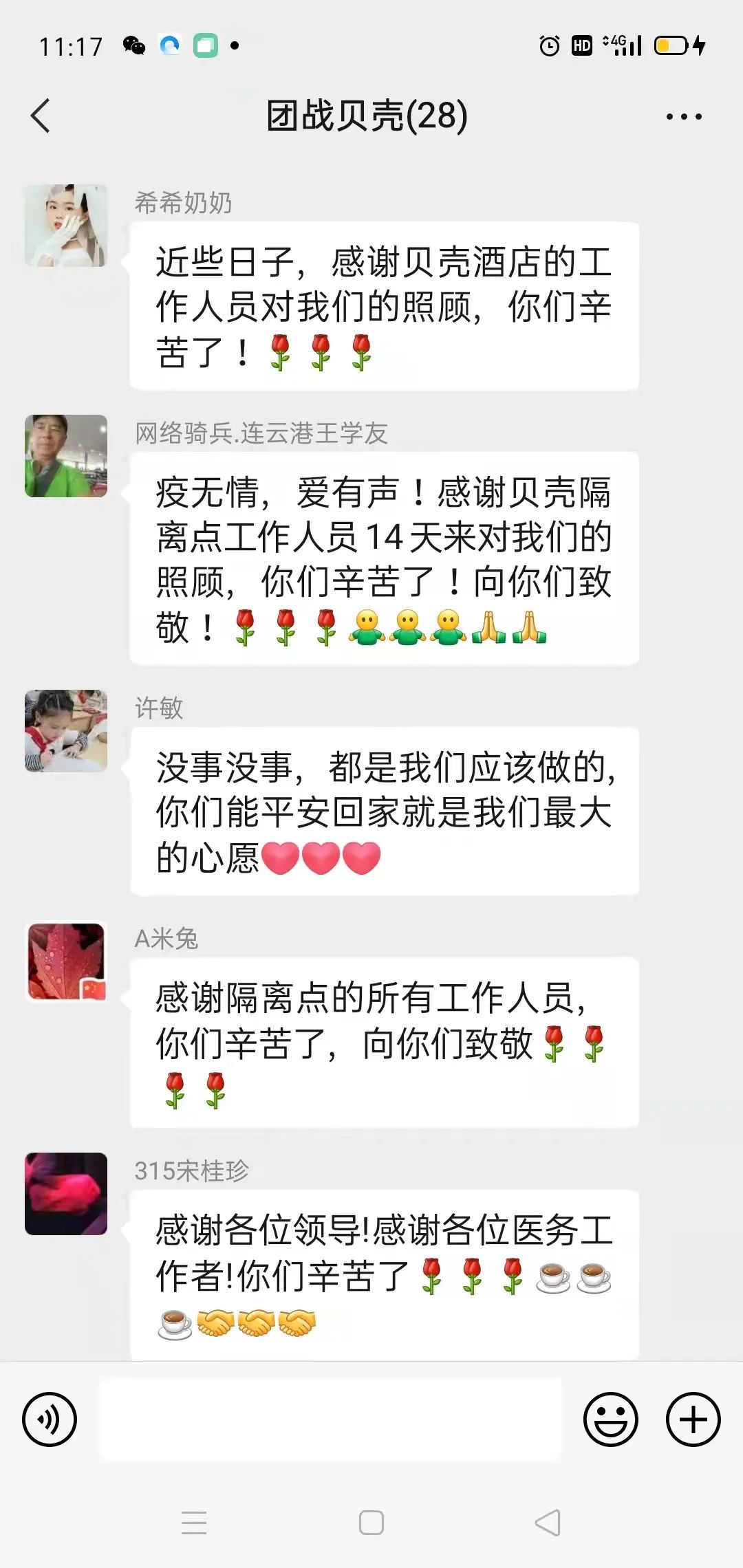The width and height of the screenshot is (743, 1568).
Task: Go to the system home screen
Action: tap(371, 1523)
